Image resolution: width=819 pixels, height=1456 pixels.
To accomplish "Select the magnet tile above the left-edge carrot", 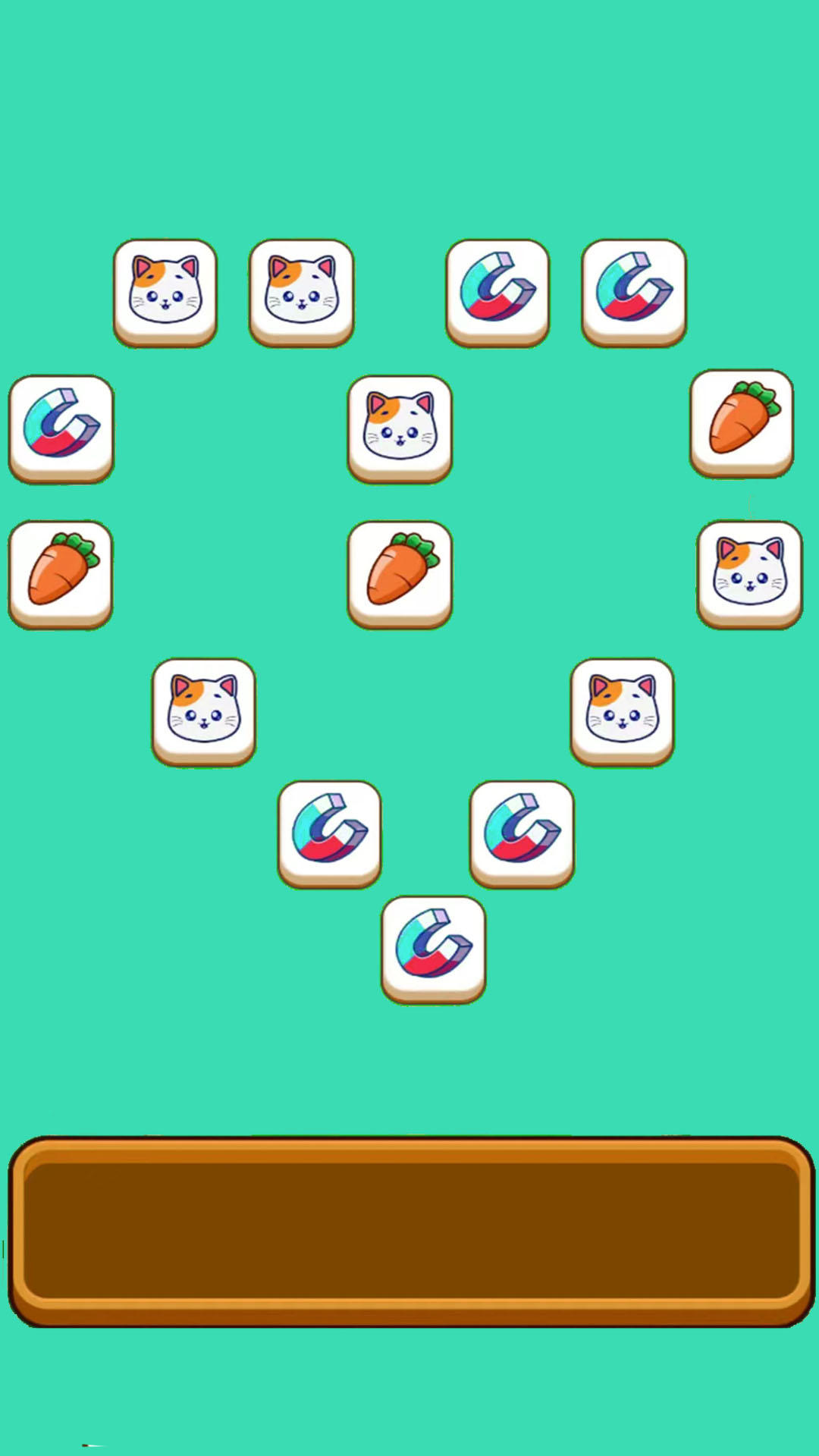I will click(61, 427).
